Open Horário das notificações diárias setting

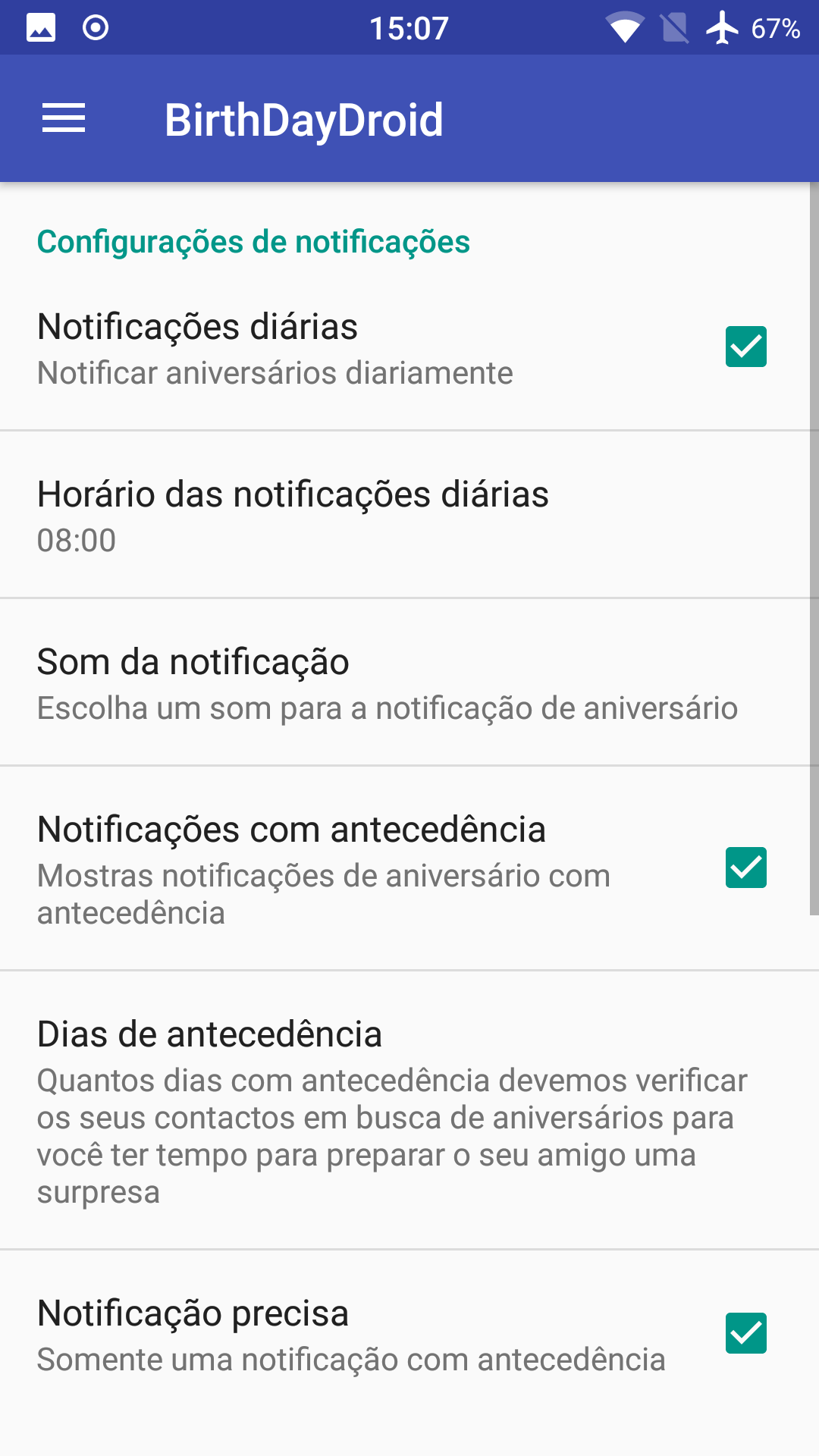[x=293, y=516]
